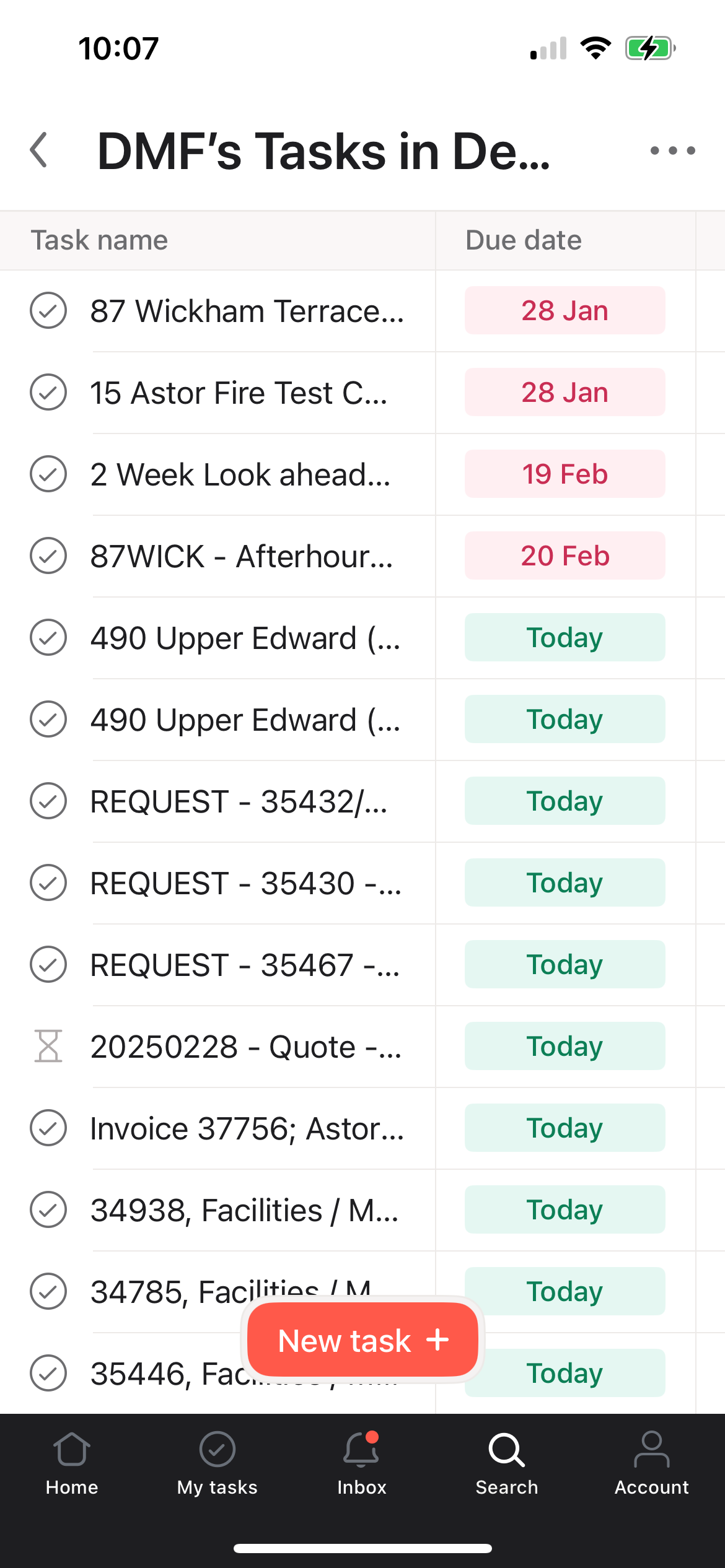Open the 20250228 - Quote task

point(246,1047)
